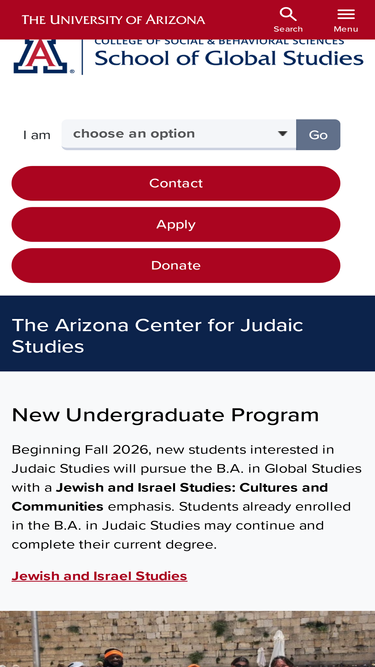Tap The University of Arizona wordmark link

113,20
